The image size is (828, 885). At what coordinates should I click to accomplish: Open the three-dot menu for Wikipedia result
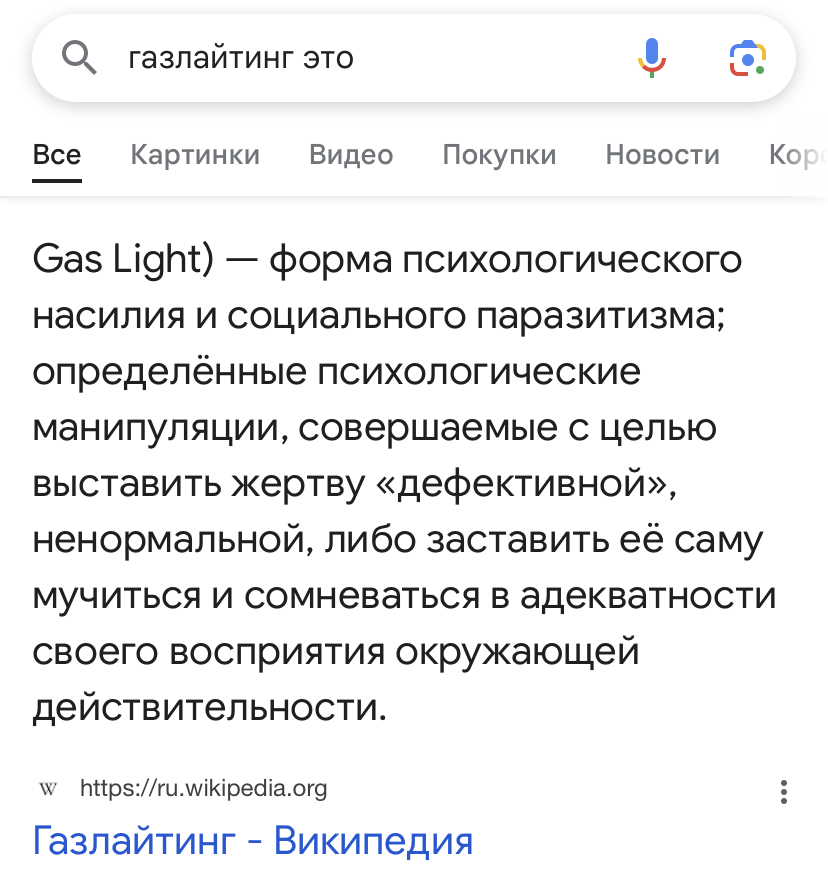pyautogui.click(x=785, y=791)
